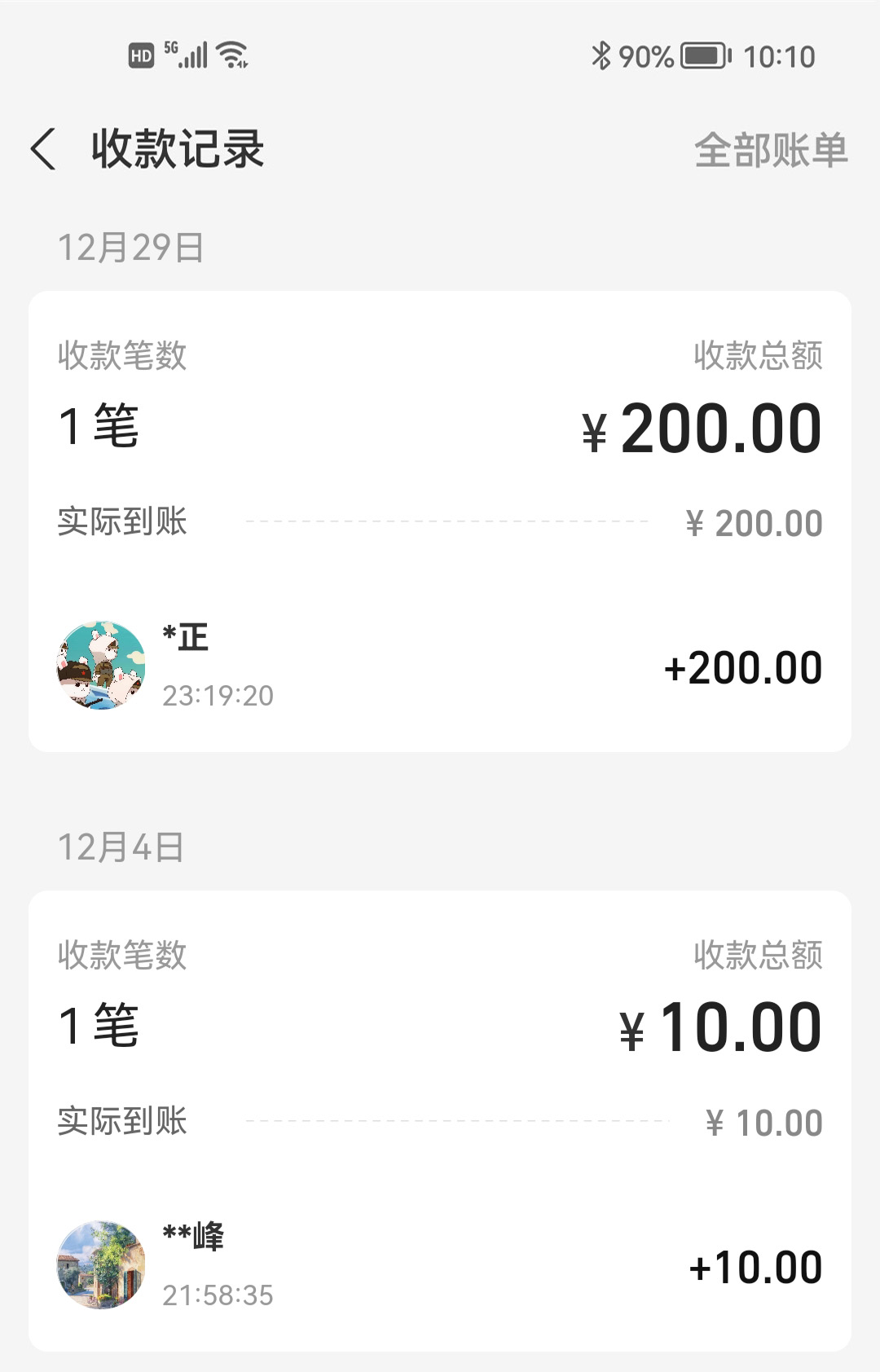This screenshot has width=880, height=1372.
Task: Select the 收款记录 page title
Action: coord(178,148)
